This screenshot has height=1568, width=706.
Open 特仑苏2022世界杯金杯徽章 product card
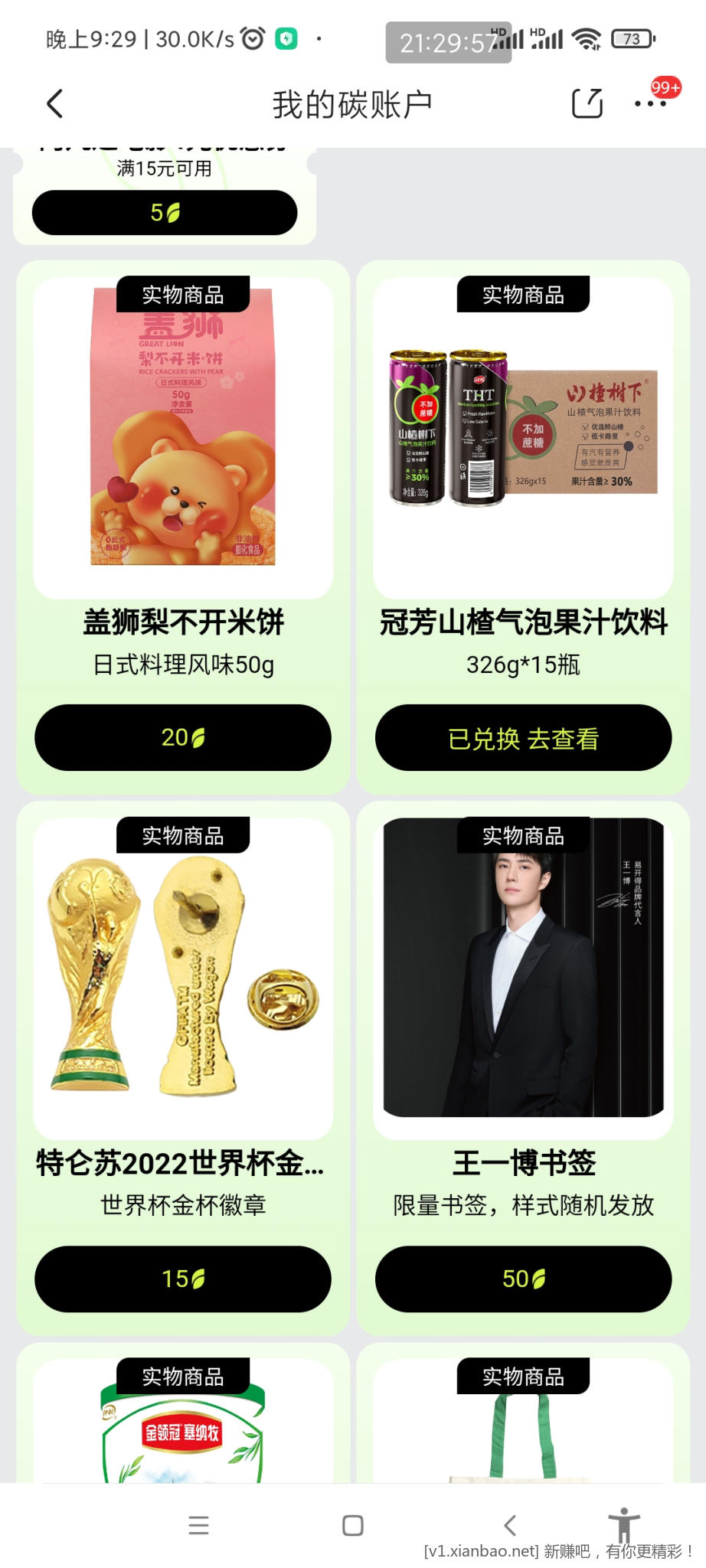[x=183, y=978]
